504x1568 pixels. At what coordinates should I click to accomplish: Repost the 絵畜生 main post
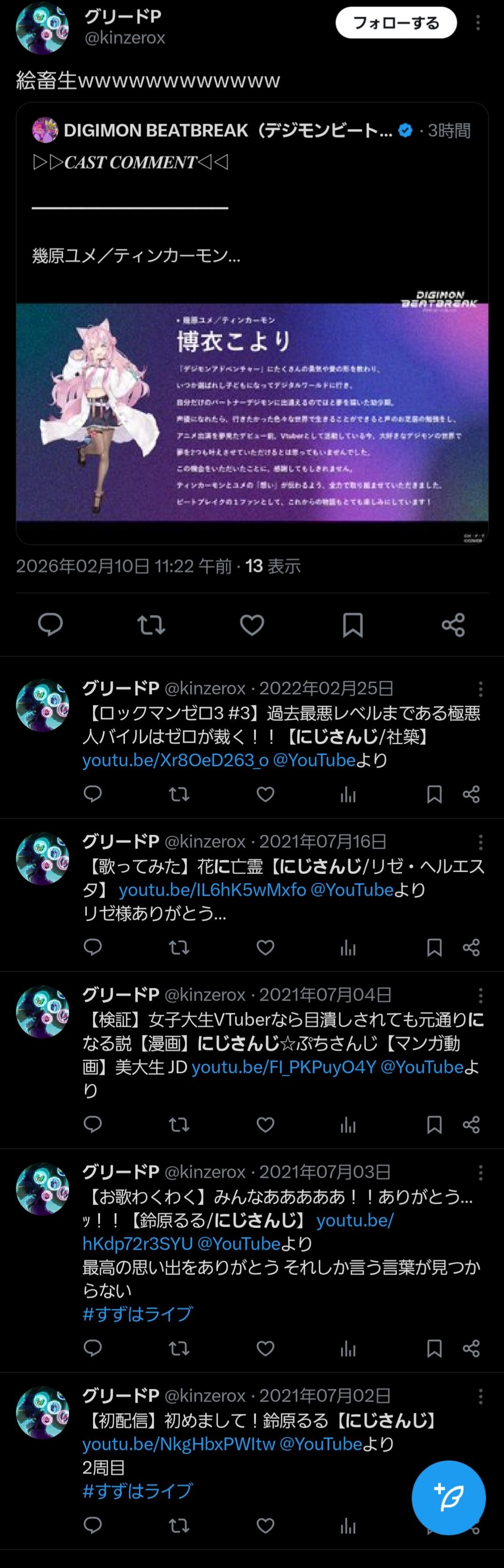[151, 624]
